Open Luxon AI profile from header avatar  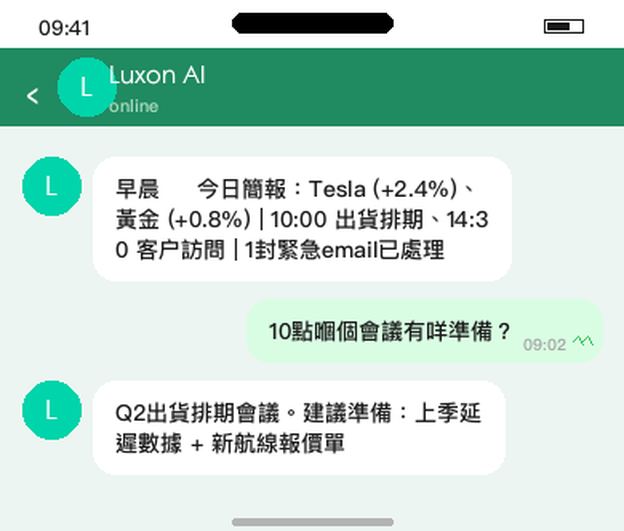tap(86, 87)
